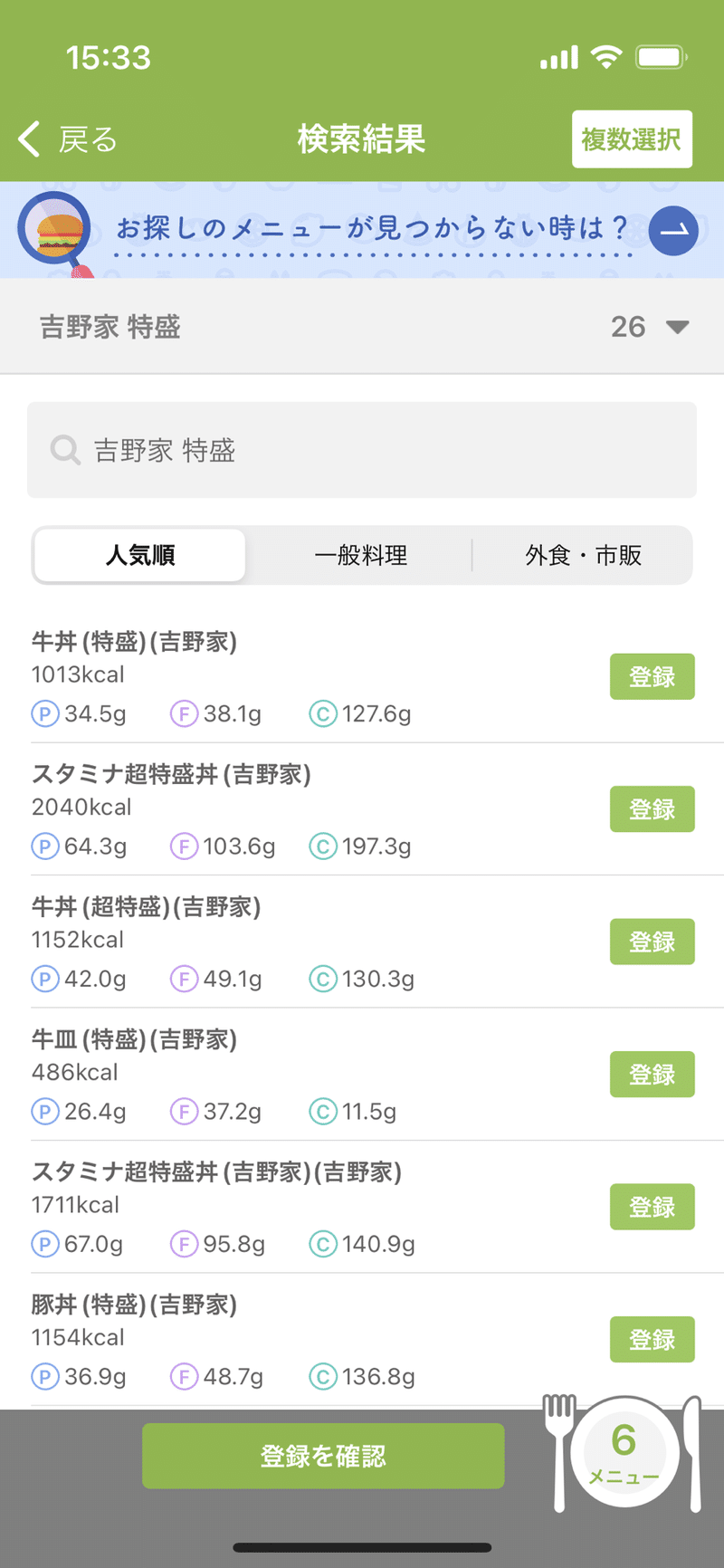Register 牛皿(特盛)(吉野家)

[x=652, y=1075]
